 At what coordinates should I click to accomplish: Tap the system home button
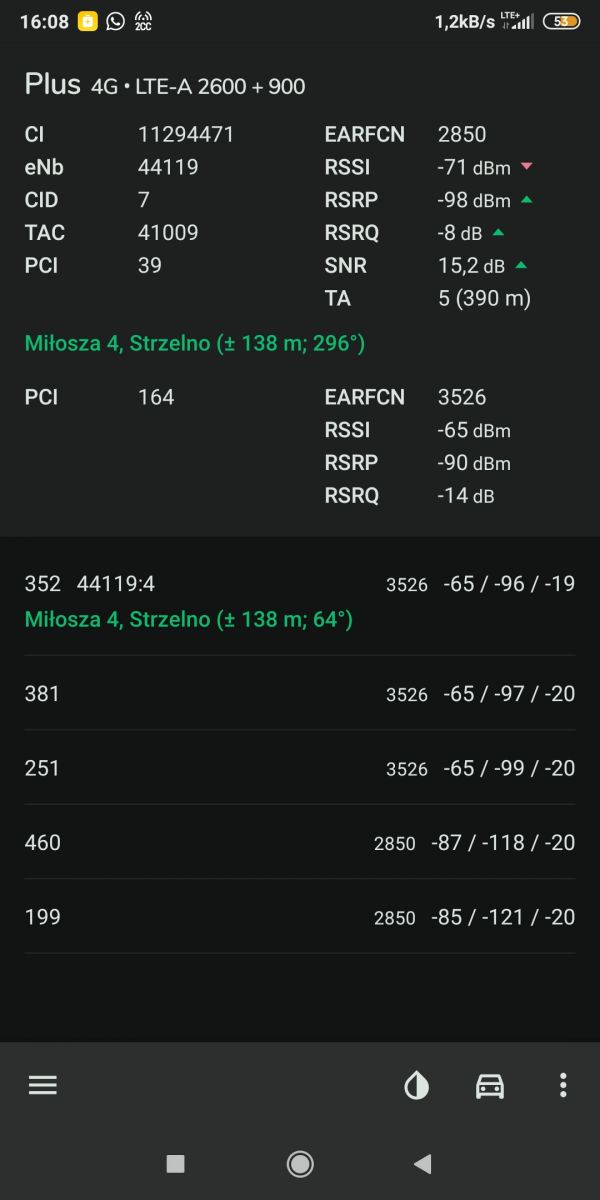click(x=300, y=1163)
